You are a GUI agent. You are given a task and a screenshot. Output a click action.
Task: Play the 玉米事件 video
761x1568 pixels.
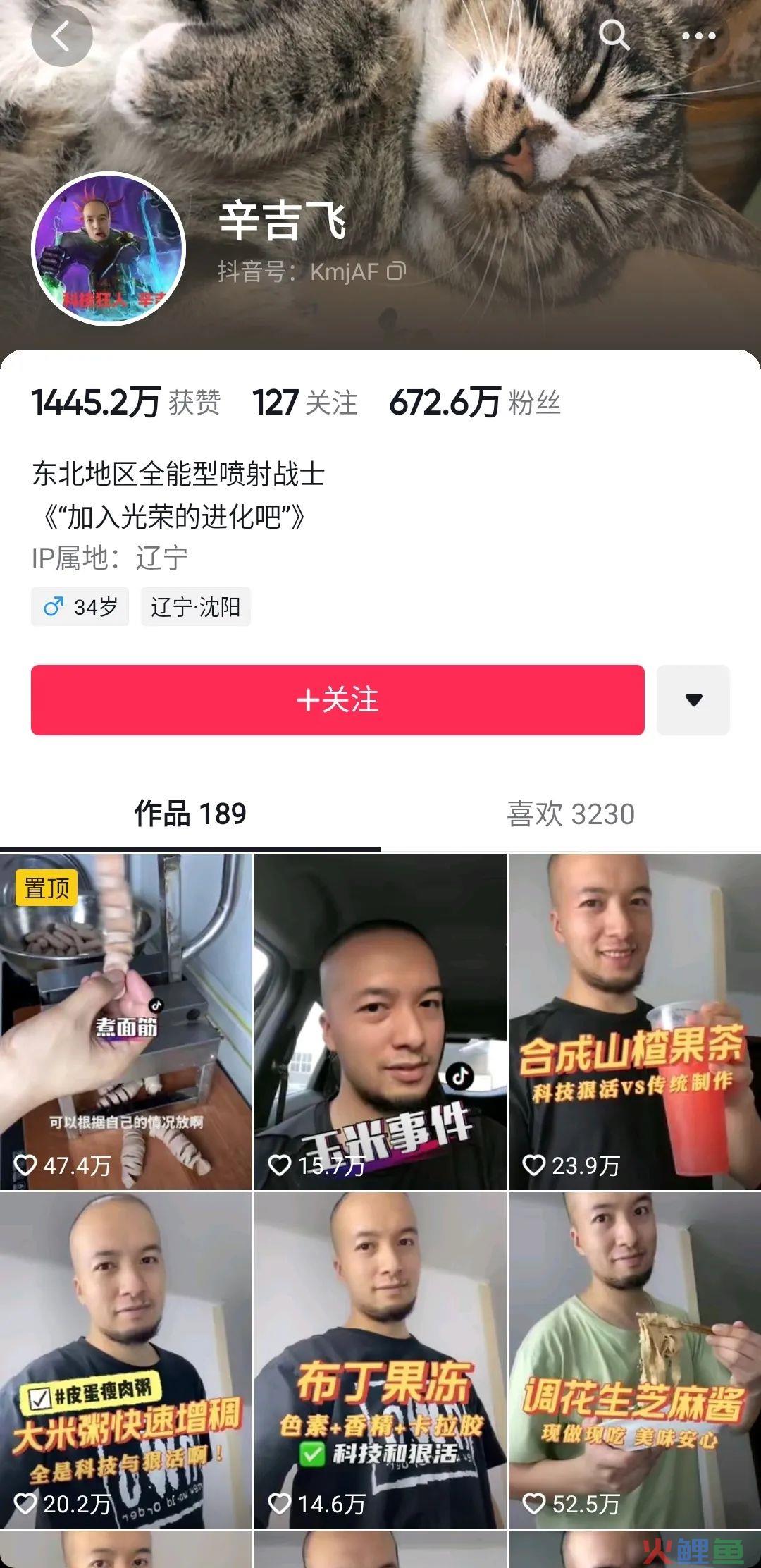coord(380,1022)
